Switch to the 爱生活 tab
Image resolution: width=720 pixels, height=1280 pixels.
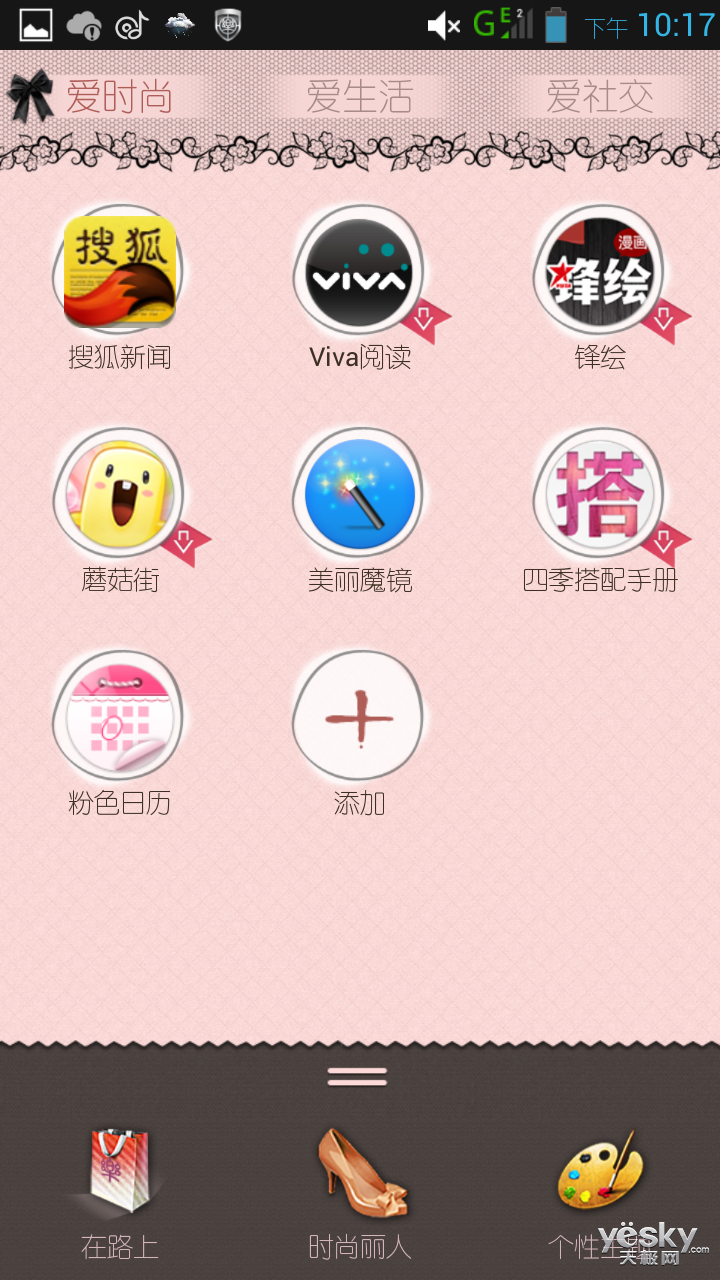pyautogui.click(x=360, y=98)
